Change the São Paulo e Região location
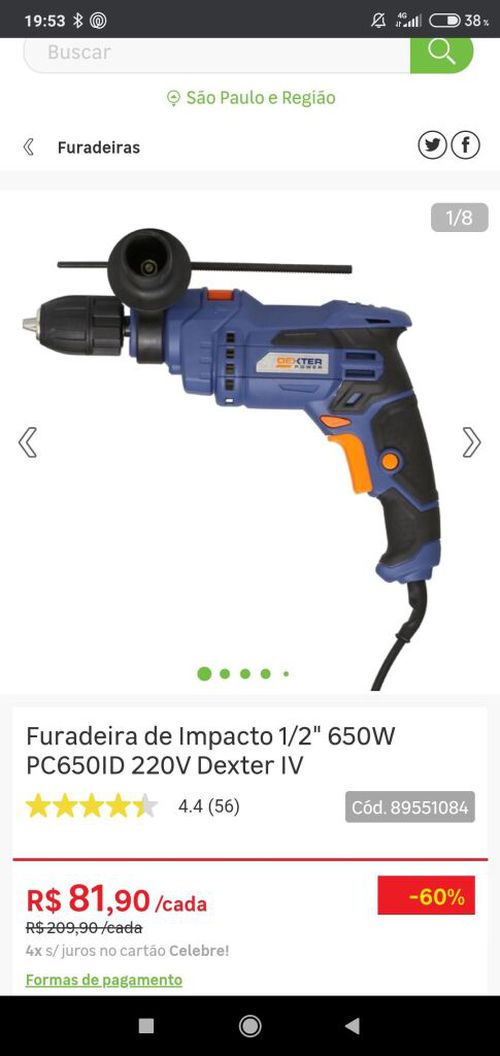The image size is (500, 1056). tap(251, 98)
